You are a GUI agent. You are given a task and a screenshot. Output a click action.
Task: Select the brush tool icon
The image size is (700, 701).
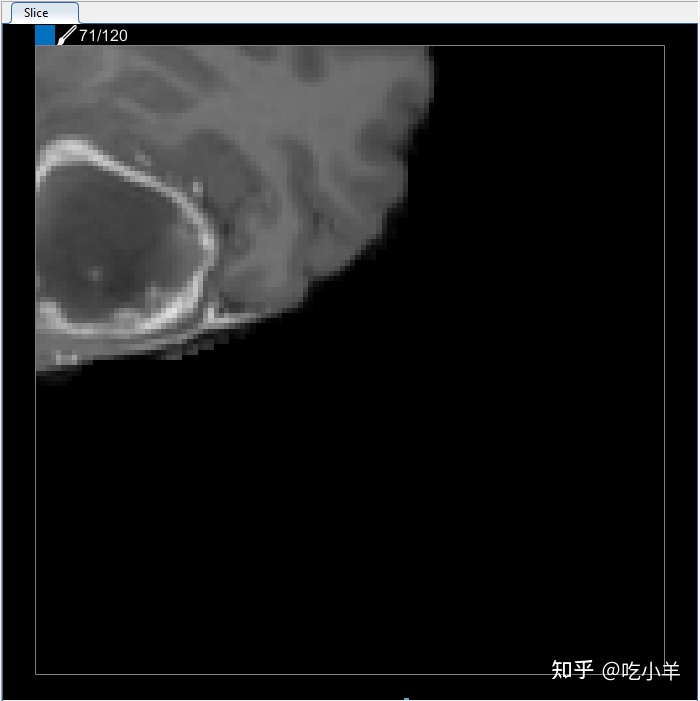67,36
